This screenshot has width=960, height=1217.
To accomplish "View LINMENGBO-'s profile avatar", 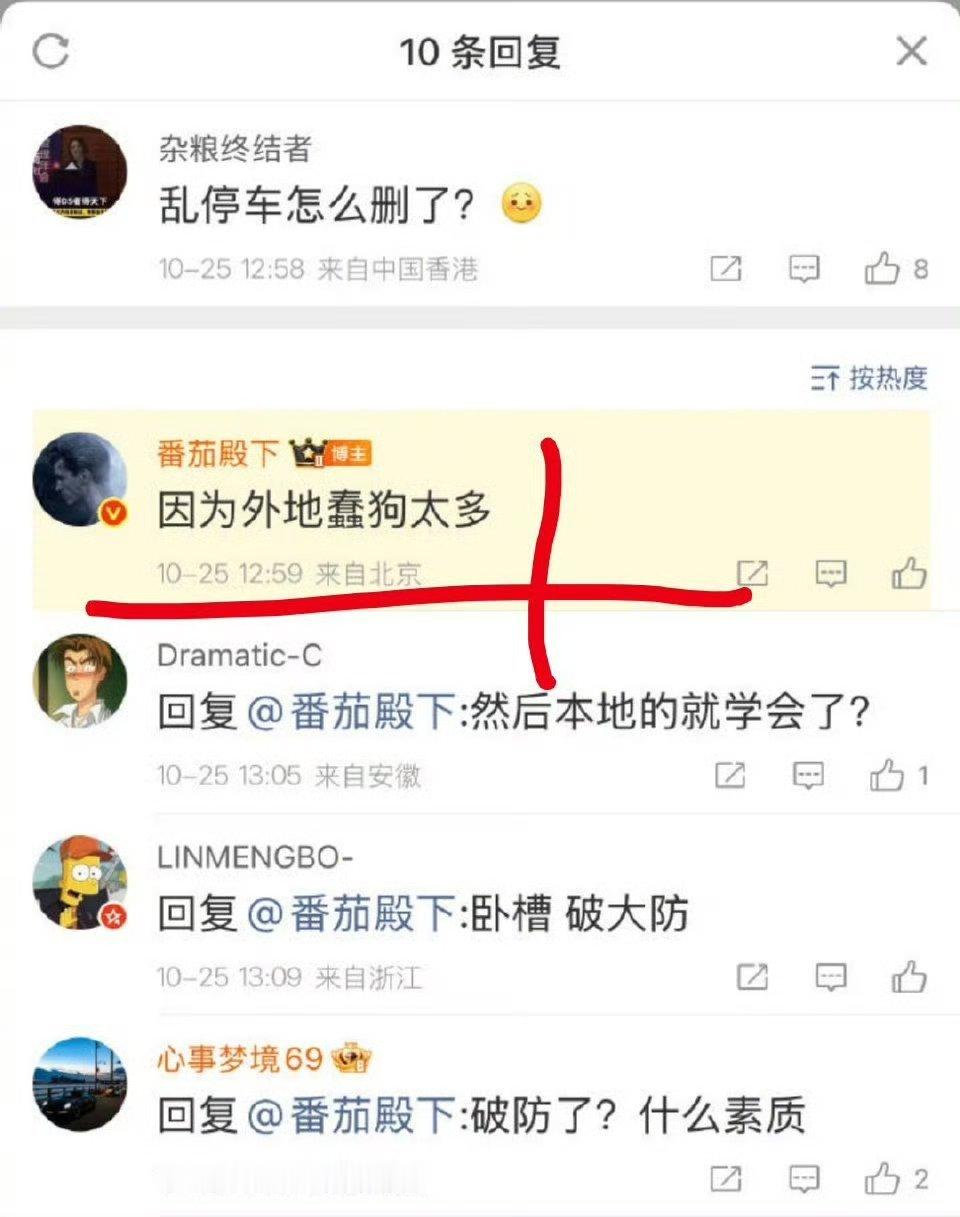I will tap(80, 883).
